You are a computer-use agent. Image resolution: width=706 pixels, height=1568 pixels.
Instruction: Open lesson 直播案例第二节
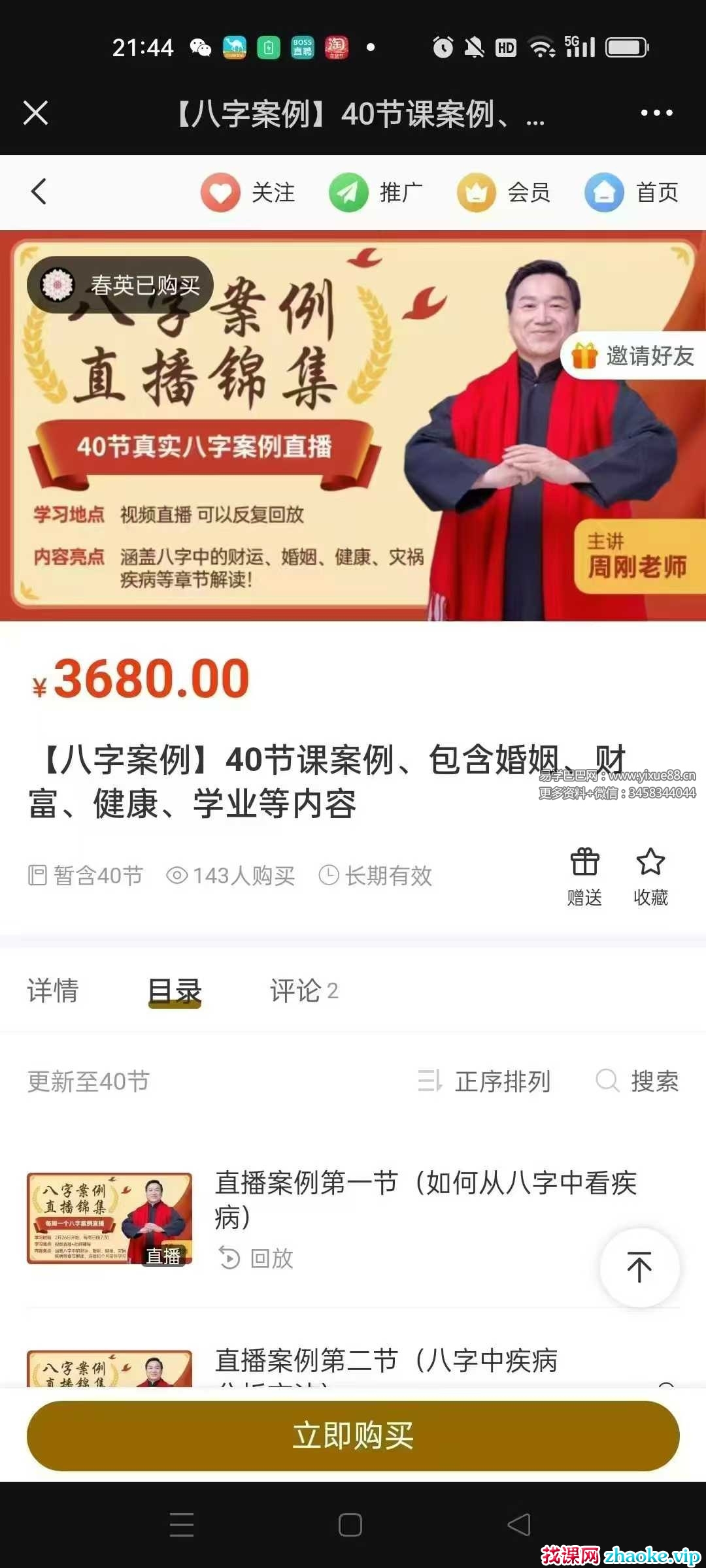(386, 1362)
